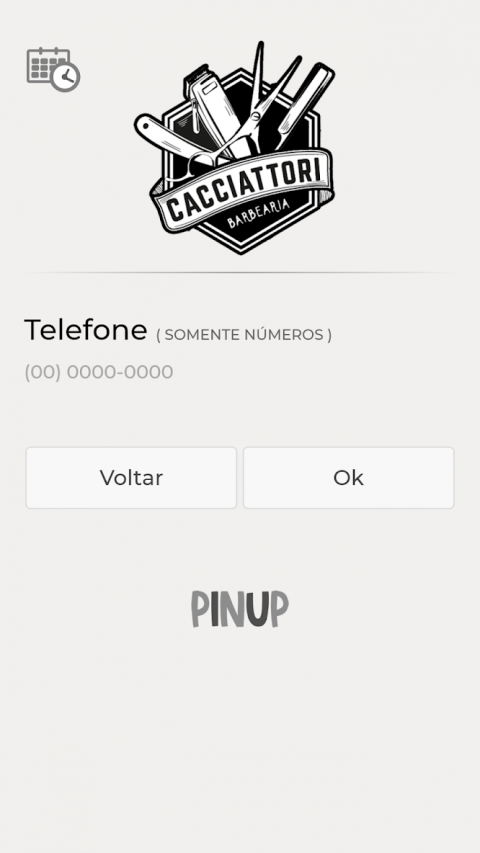Confirm with the Ok button
Image resolution: width=480 pixels, height=853 pixels.
click(x=348, y=478)
